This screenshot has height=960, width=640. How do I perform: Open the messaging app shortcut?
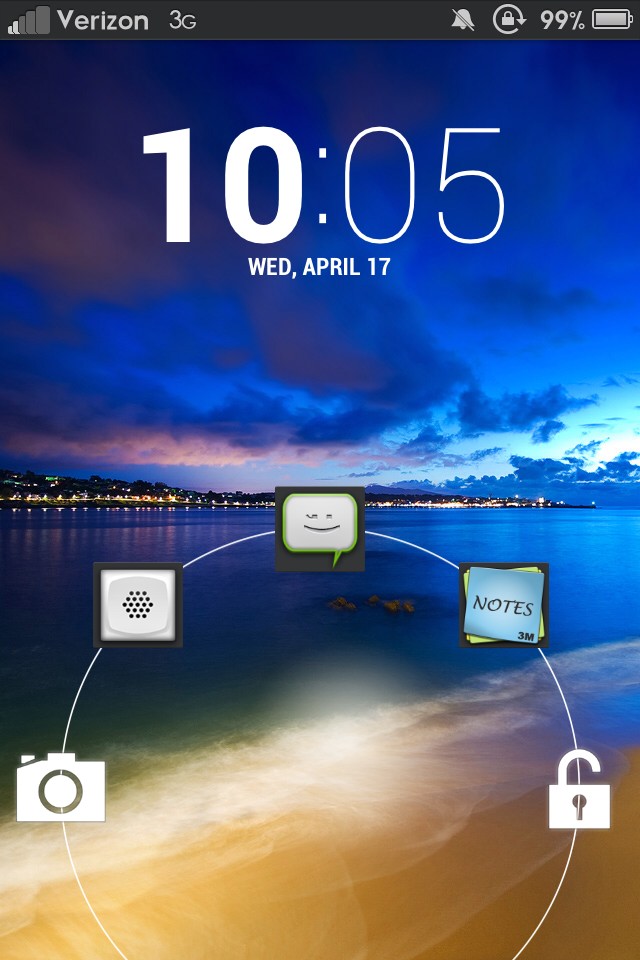click(320, 528)
